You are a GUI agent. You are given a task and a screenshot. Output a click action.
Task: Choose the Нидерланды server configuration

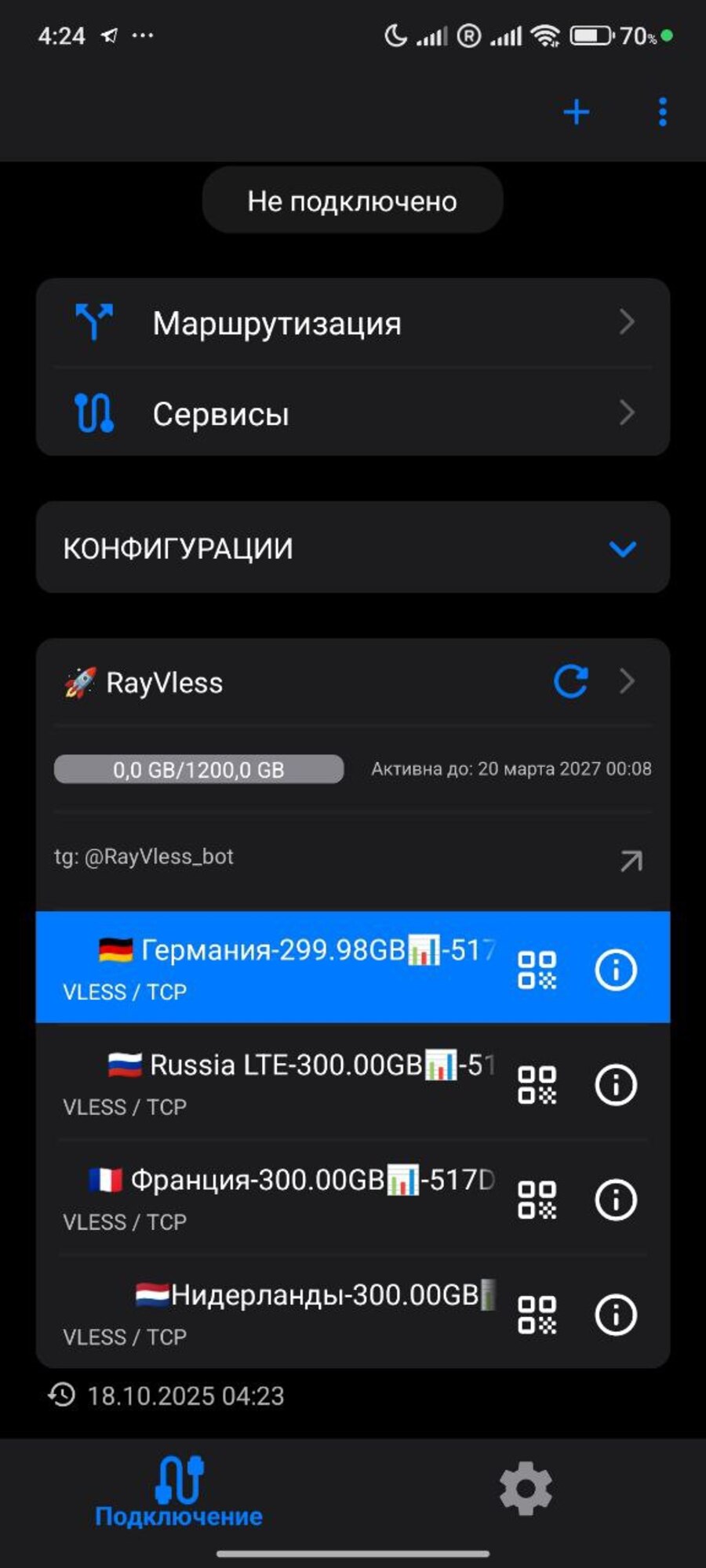coord(275,1312)
